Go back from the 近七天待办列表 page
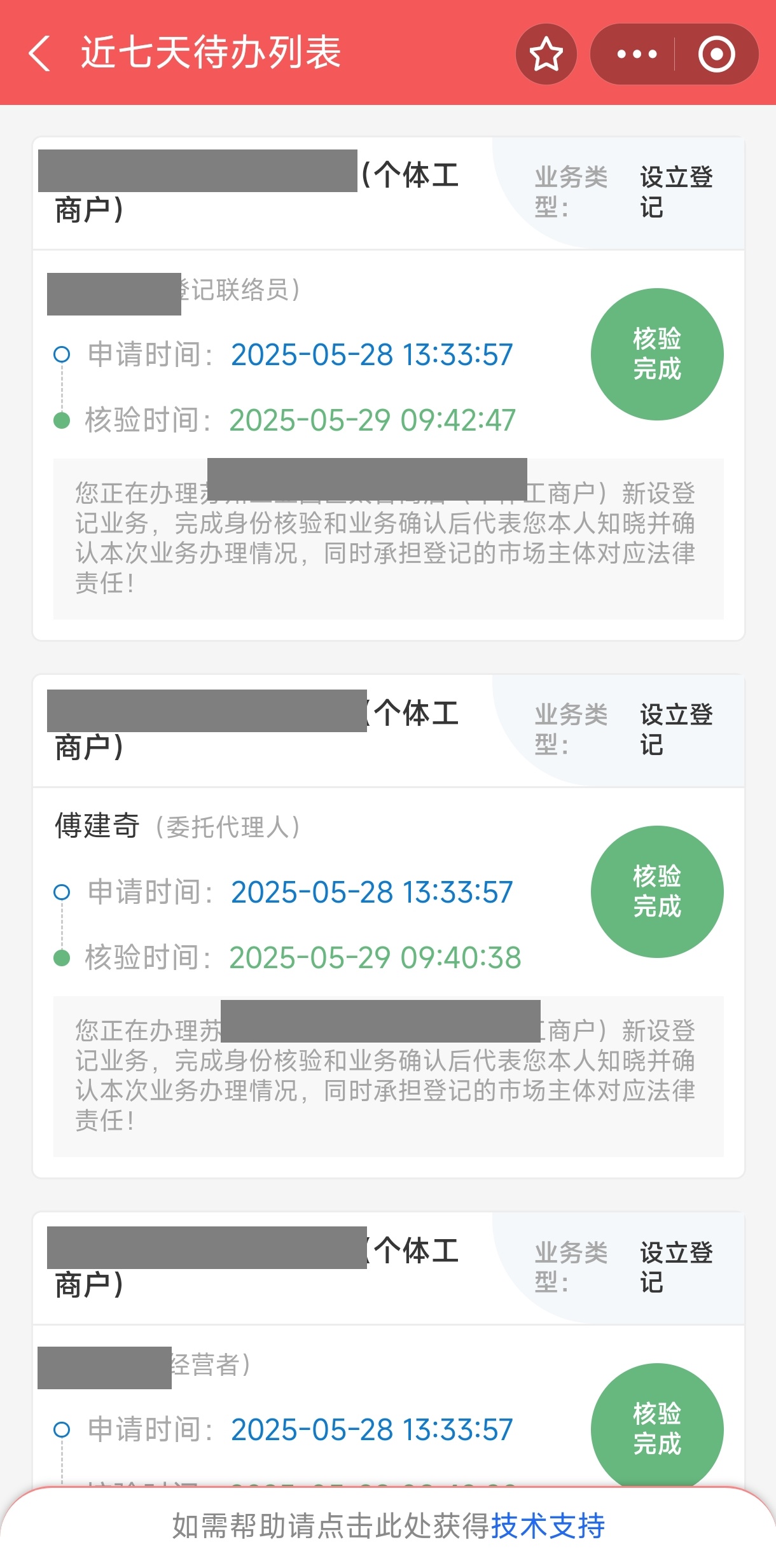Image resolution: width=776 pixels, height=1568 pixels. click(x=39, y=53)
